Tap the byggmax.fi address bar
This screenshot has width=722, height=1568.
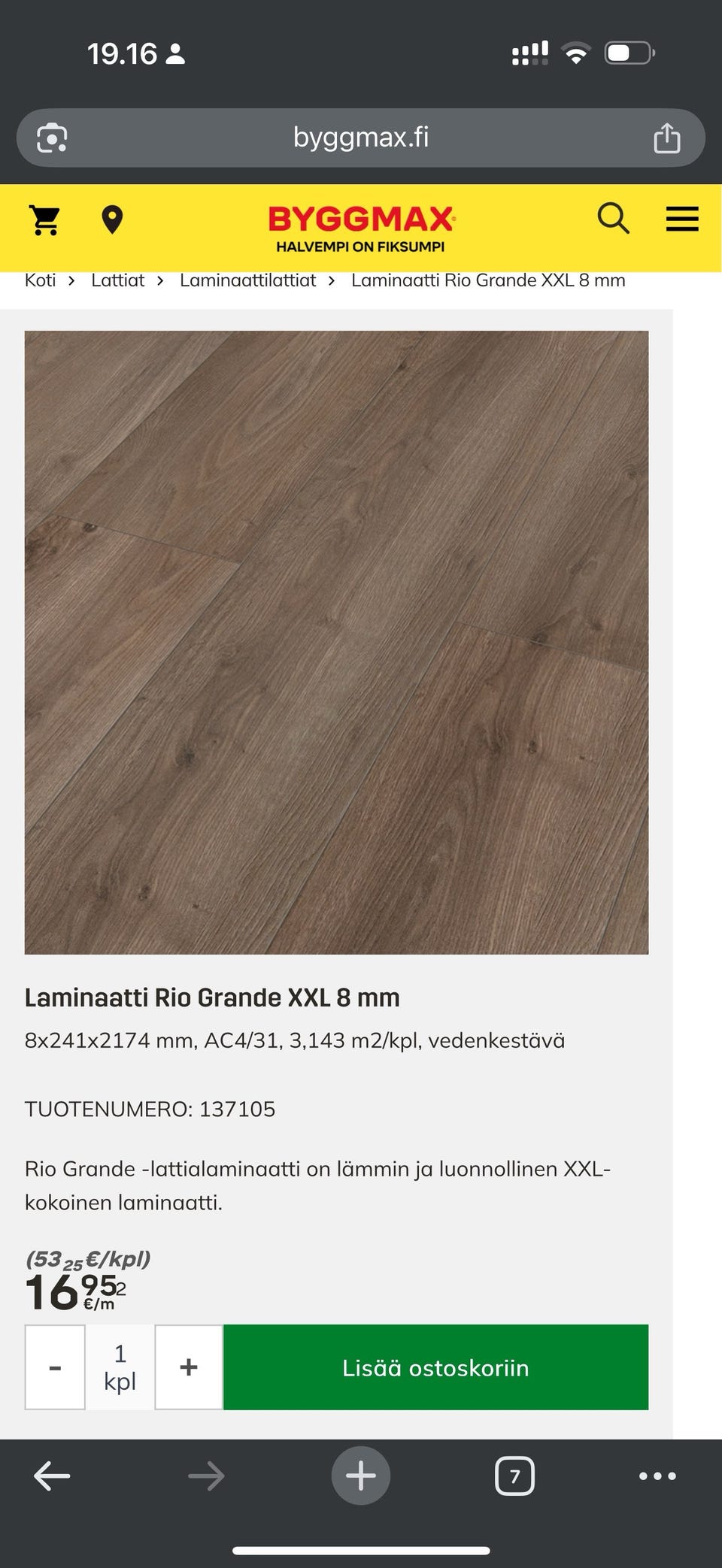[x=361, y=138]
